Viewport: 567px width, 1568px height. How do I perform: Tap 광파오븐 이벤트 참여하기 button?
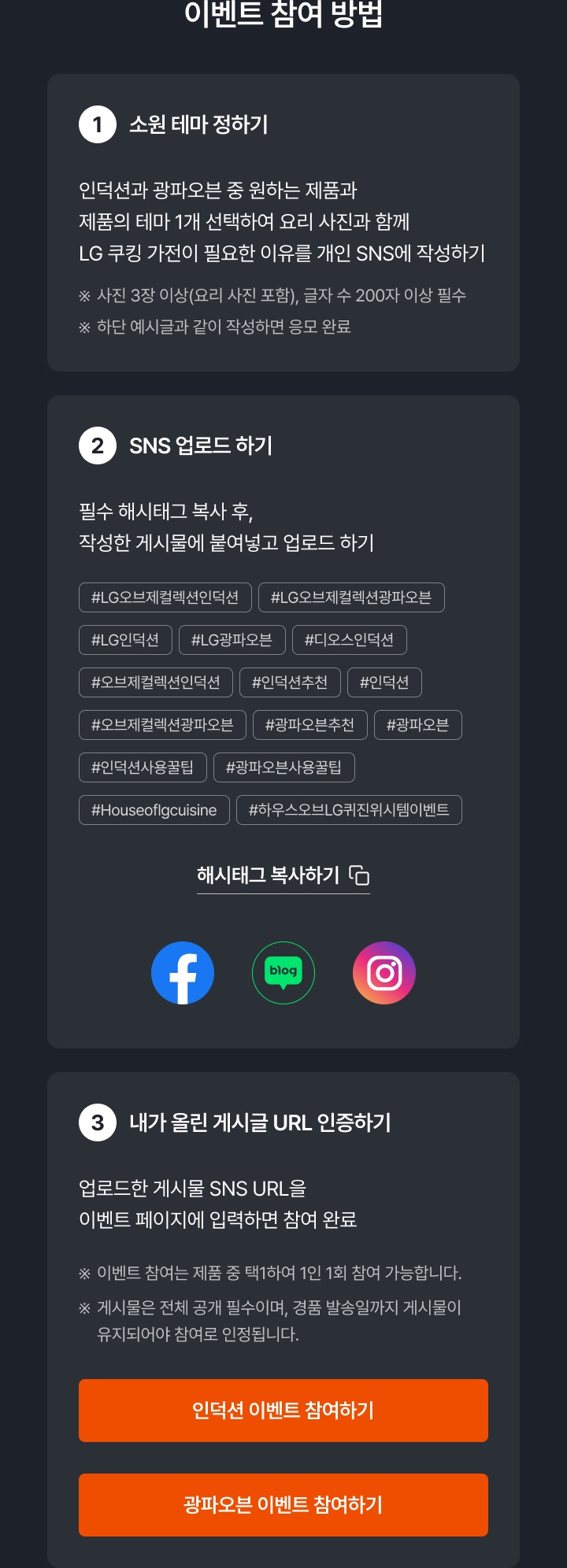[283, 1505]
